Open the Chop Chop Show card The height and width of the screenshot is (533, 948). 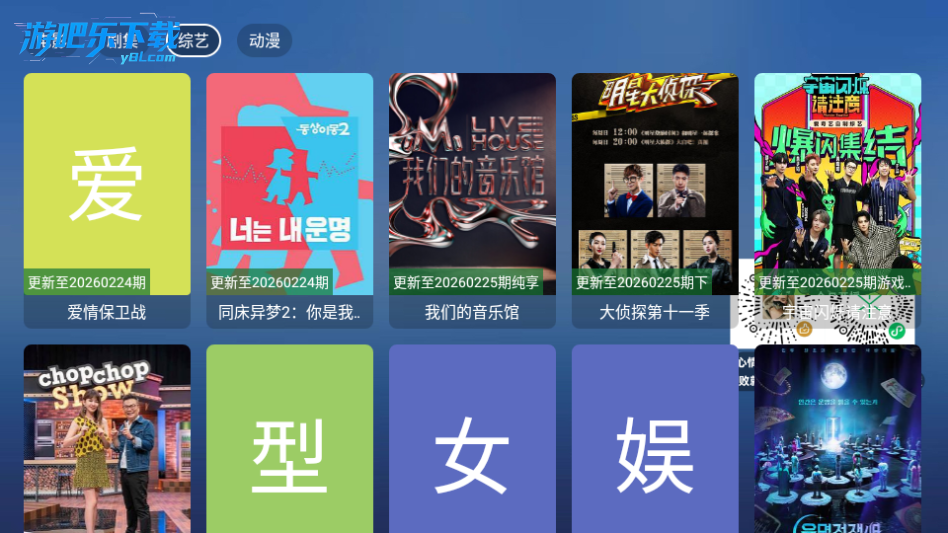point(107,440)
